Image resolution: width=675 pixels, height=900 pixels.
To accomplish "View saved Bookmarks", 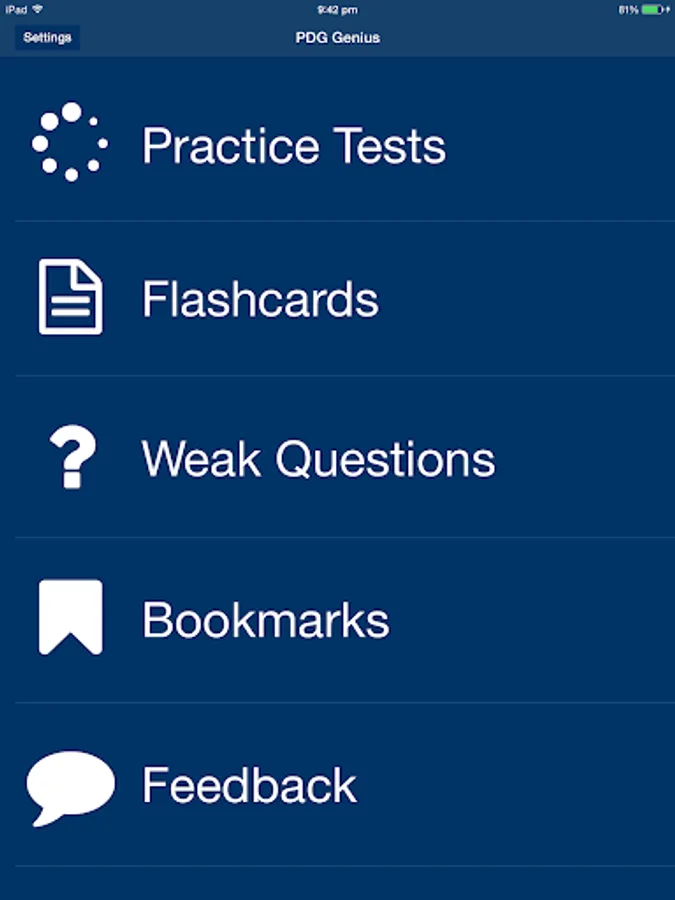I will click(265, 620).
